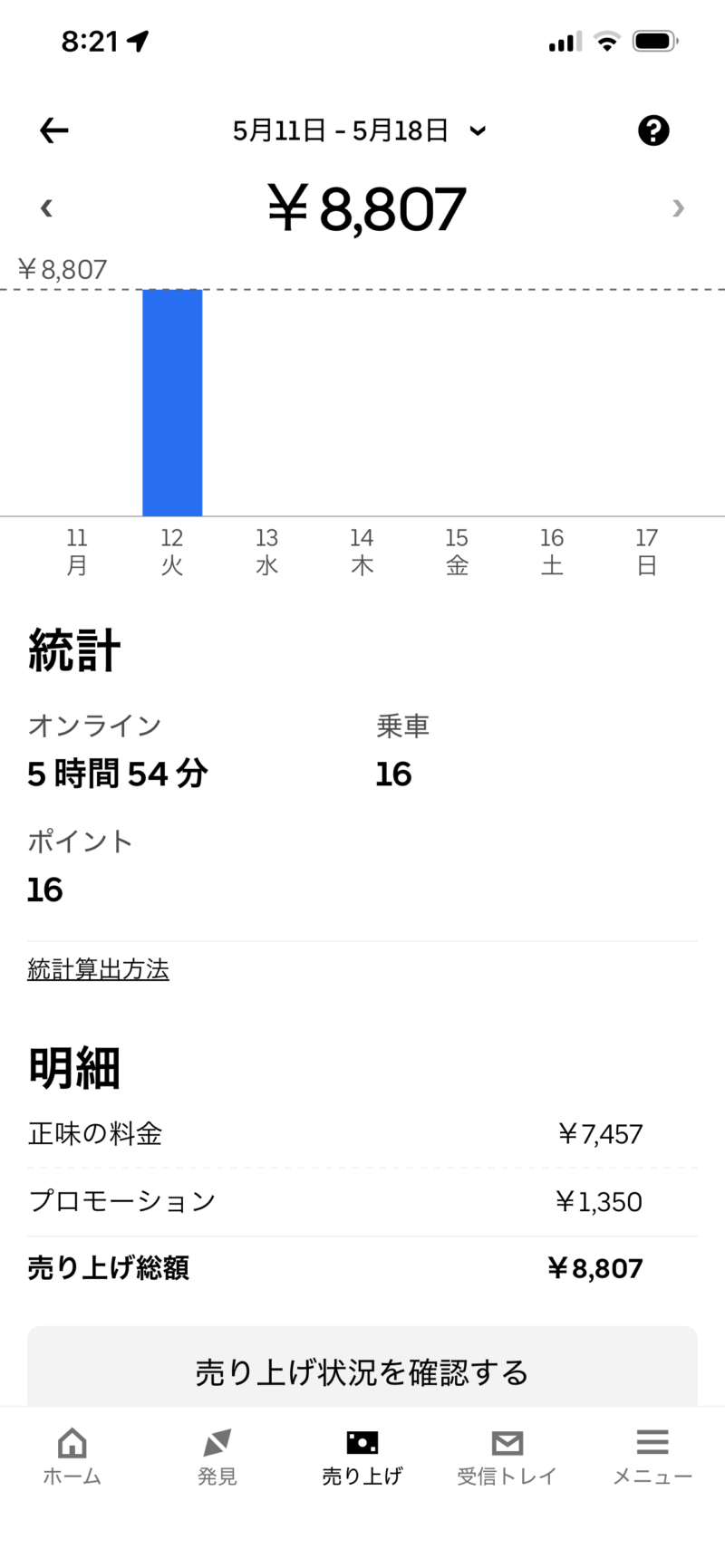Switch to the ホーム tab
This screenshot has width=725, height=1568.
[72, 1457]
